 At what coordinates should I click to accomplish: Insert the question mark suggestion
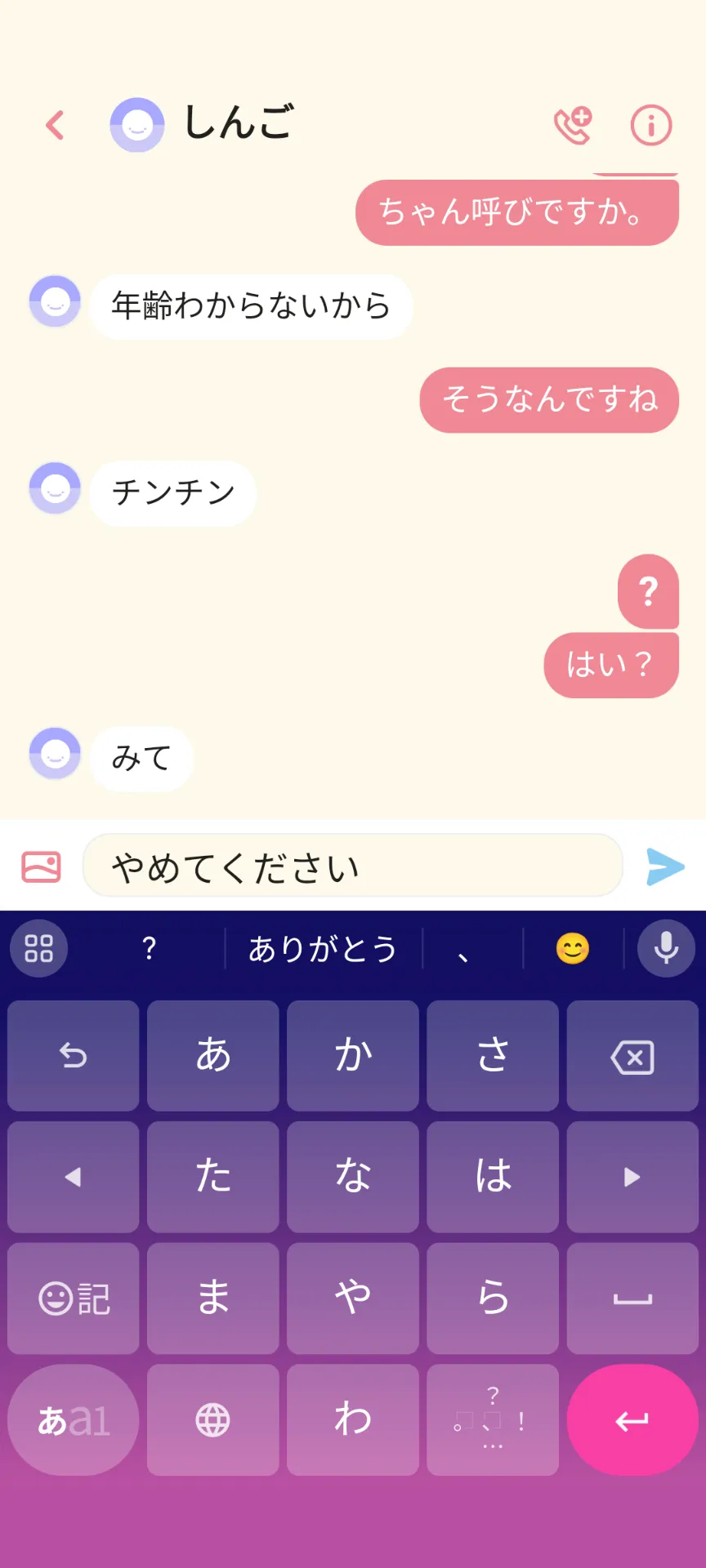[x=149, y=949]
